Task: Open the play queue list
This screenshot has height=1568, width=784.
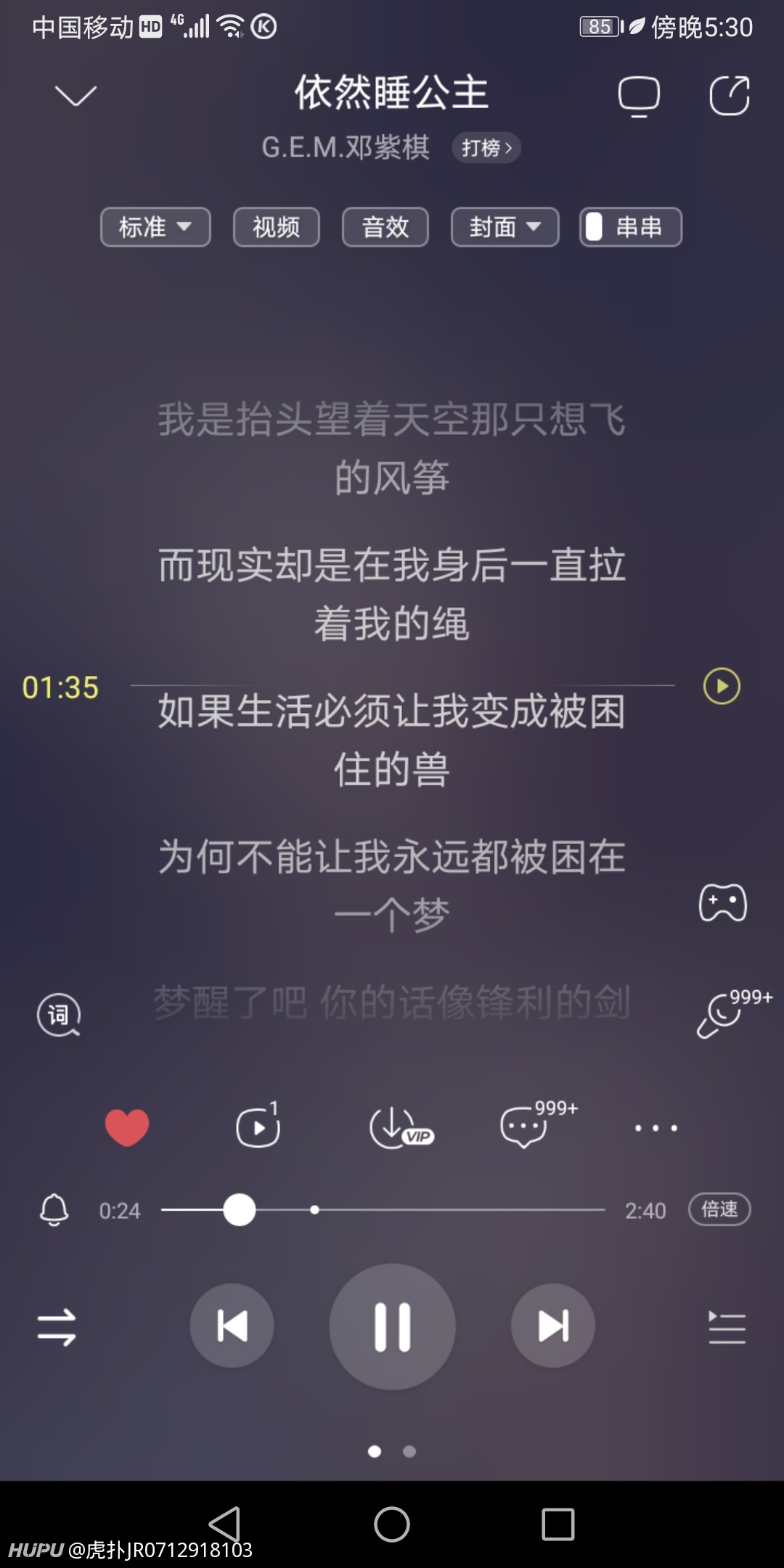Action: pyautogui.click(x=727, y=1328)
